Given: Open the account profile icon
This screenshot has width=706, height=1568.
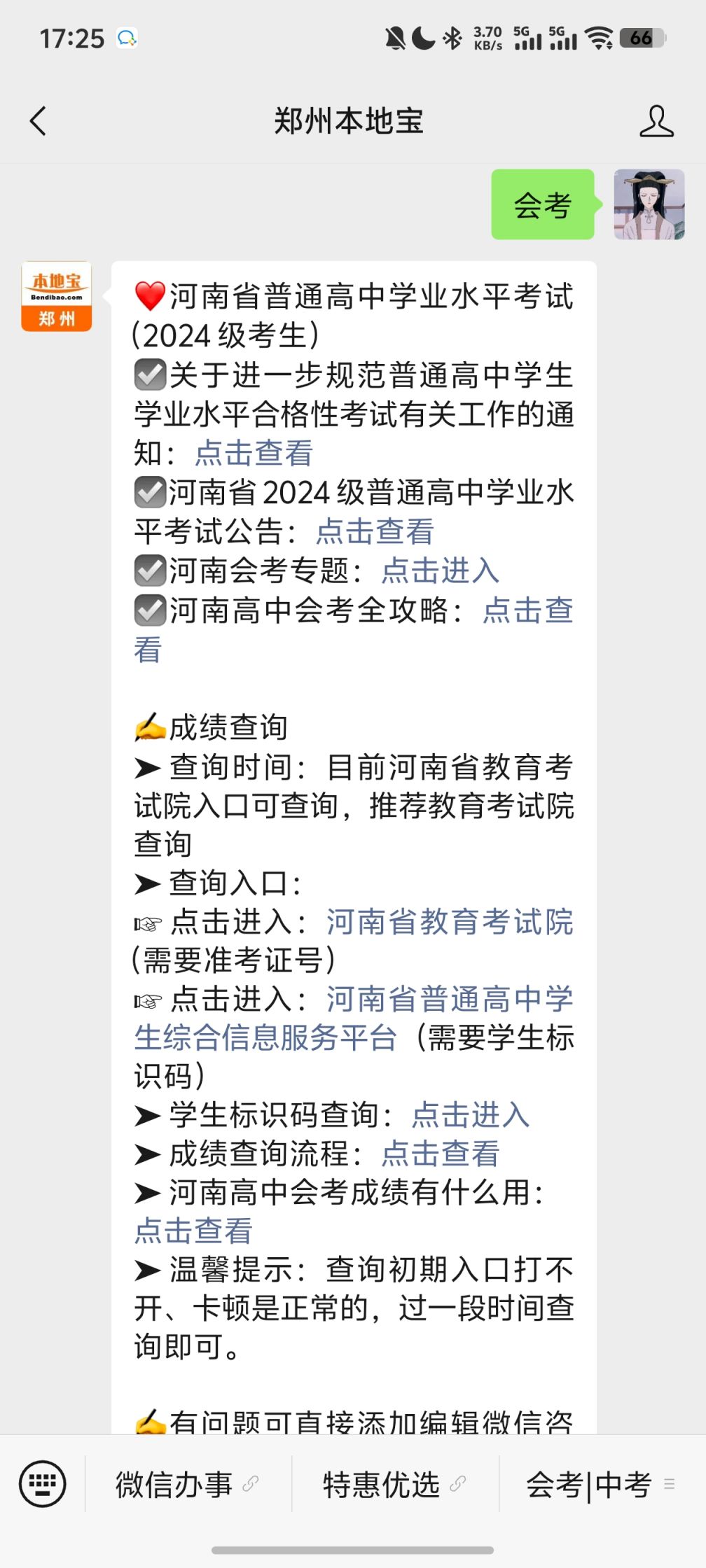Looking at the screenshot, I should point(656,121).
